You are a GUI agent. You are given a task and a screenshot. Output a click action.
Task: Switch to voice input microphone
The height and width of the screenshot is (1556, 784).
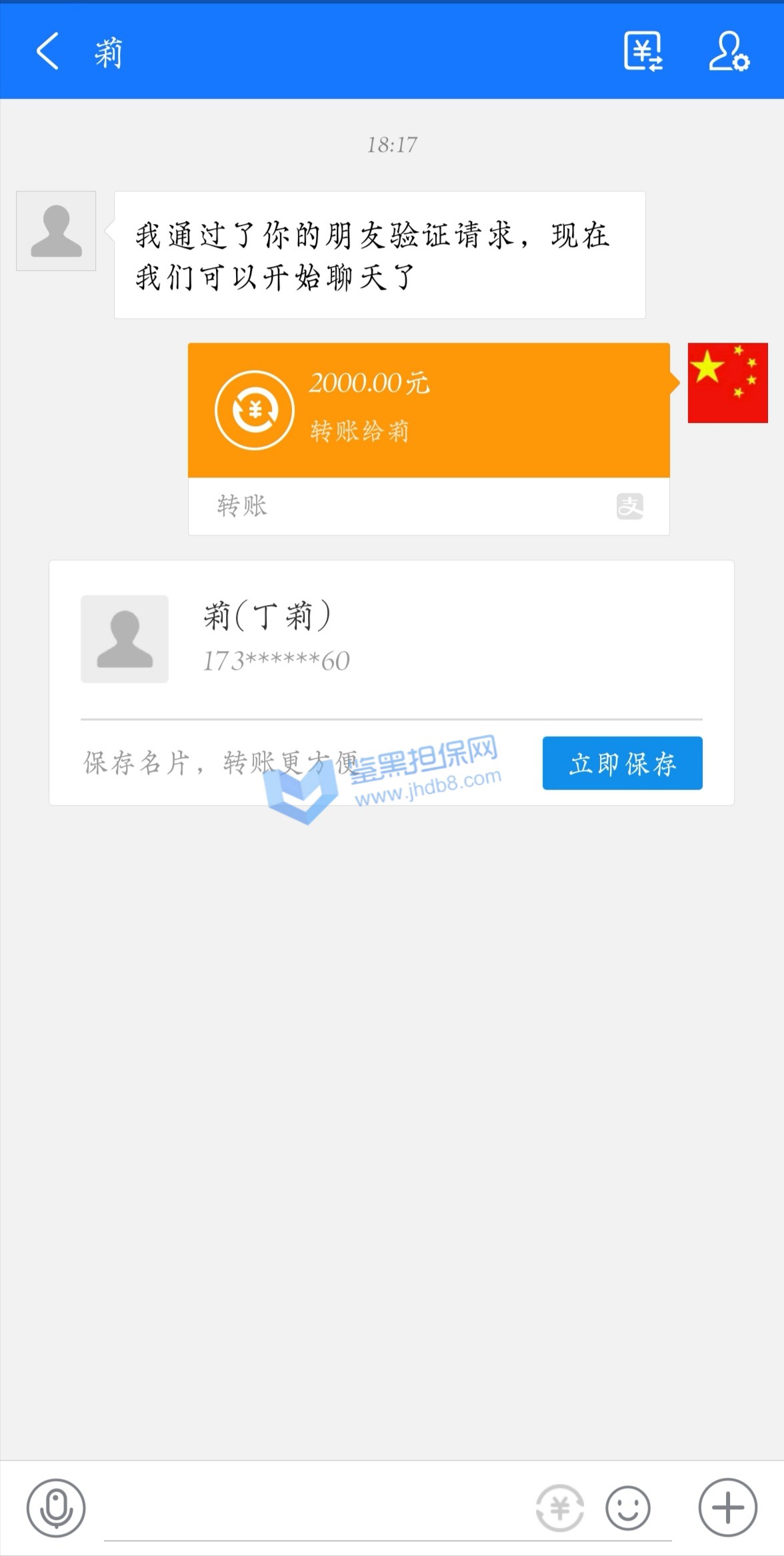point(56,1507)
